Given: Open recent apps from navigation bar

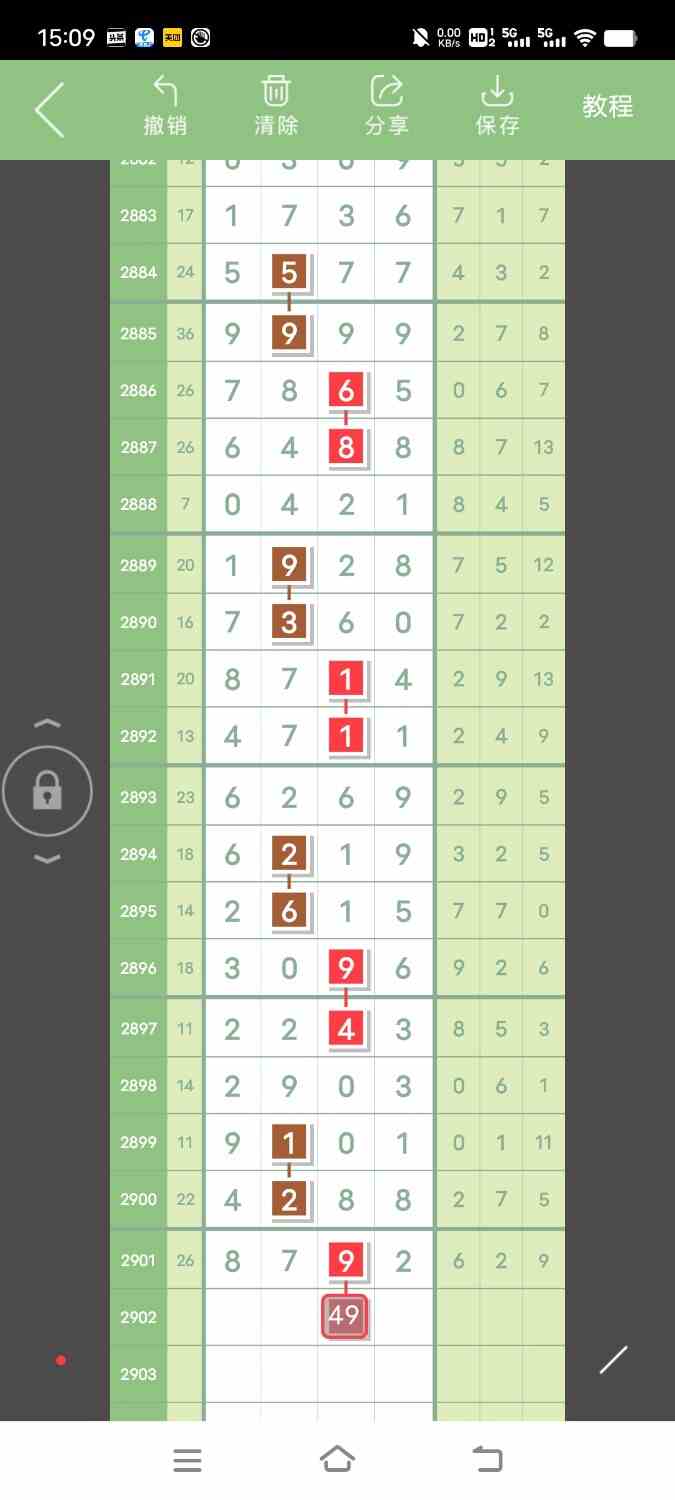Looking at the screenshot, I should click(187, 1460).
